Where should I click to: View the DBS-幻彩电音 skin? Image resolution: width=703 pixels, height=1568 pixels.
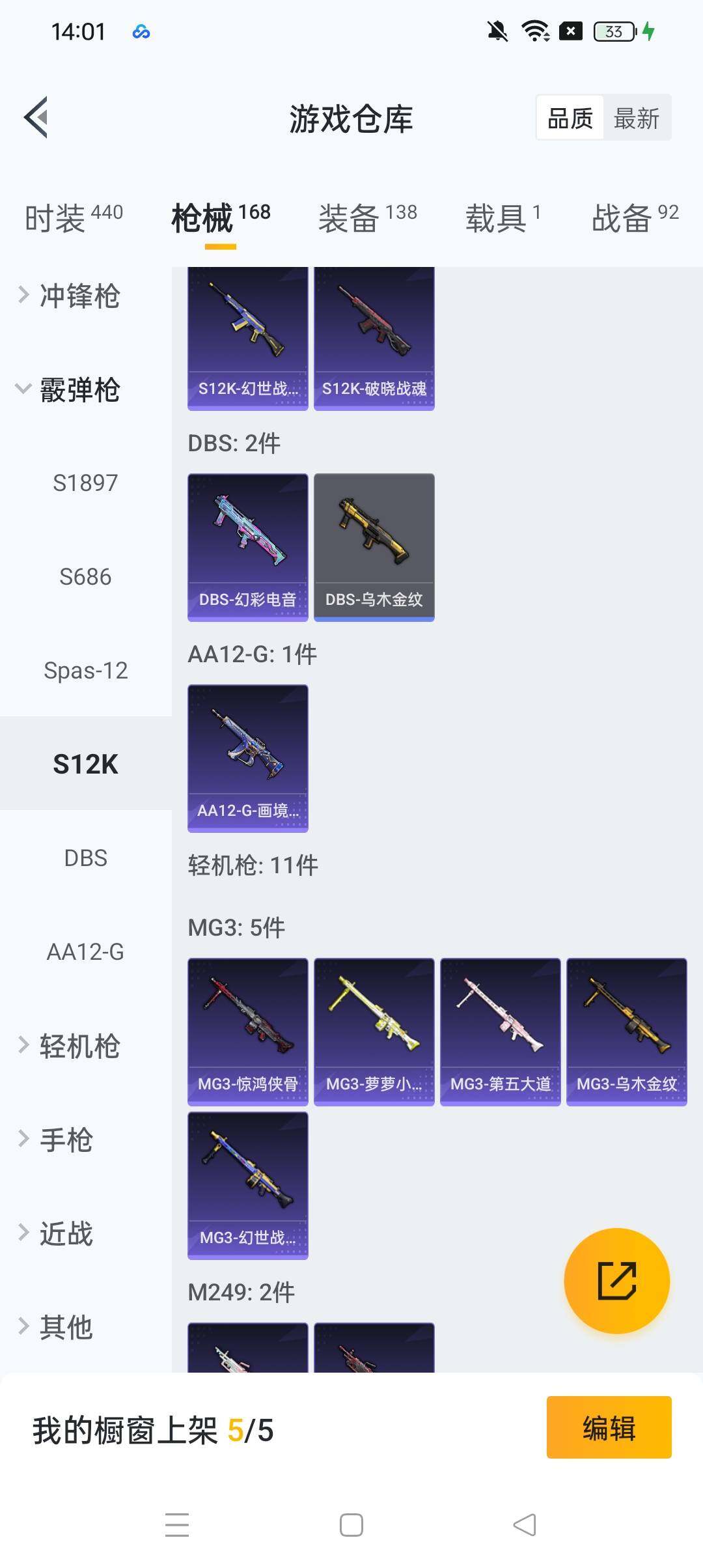[x=247, y=546]
